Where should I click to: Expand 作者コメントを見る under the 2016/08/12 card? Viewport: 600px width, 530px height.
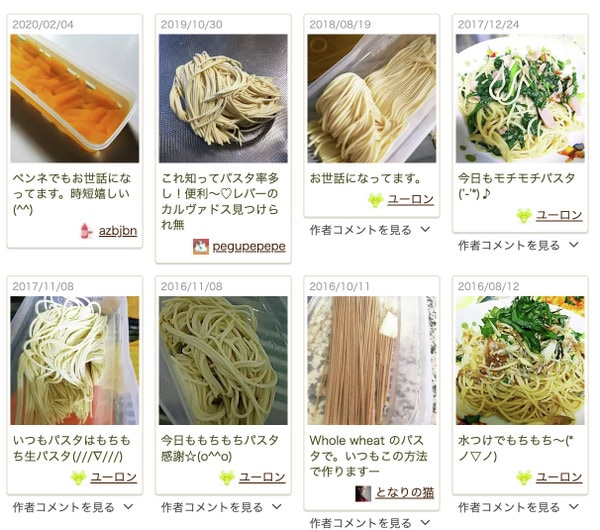tap(519, 507)
